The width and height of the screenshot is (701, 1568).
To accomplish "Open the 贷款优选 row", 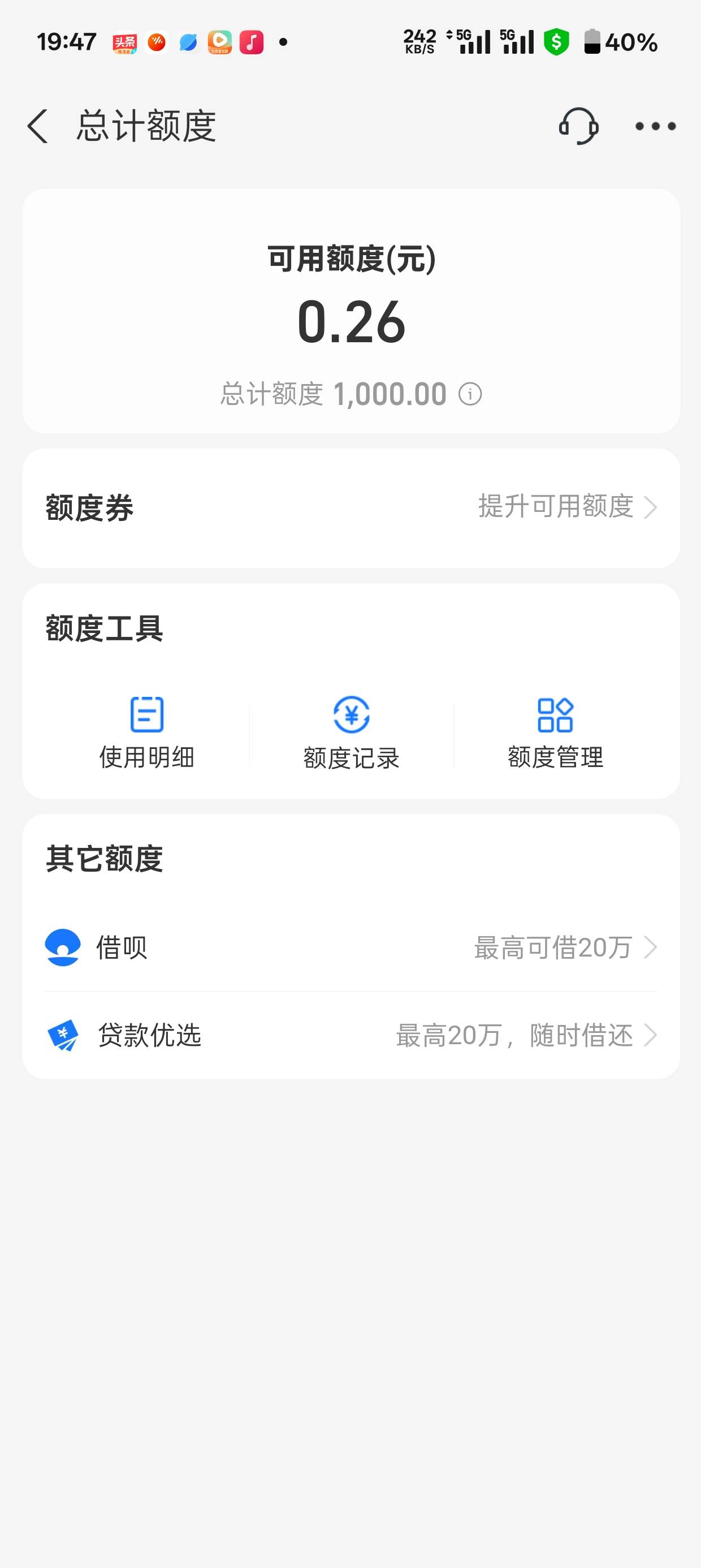I will tap(351, 1035).
